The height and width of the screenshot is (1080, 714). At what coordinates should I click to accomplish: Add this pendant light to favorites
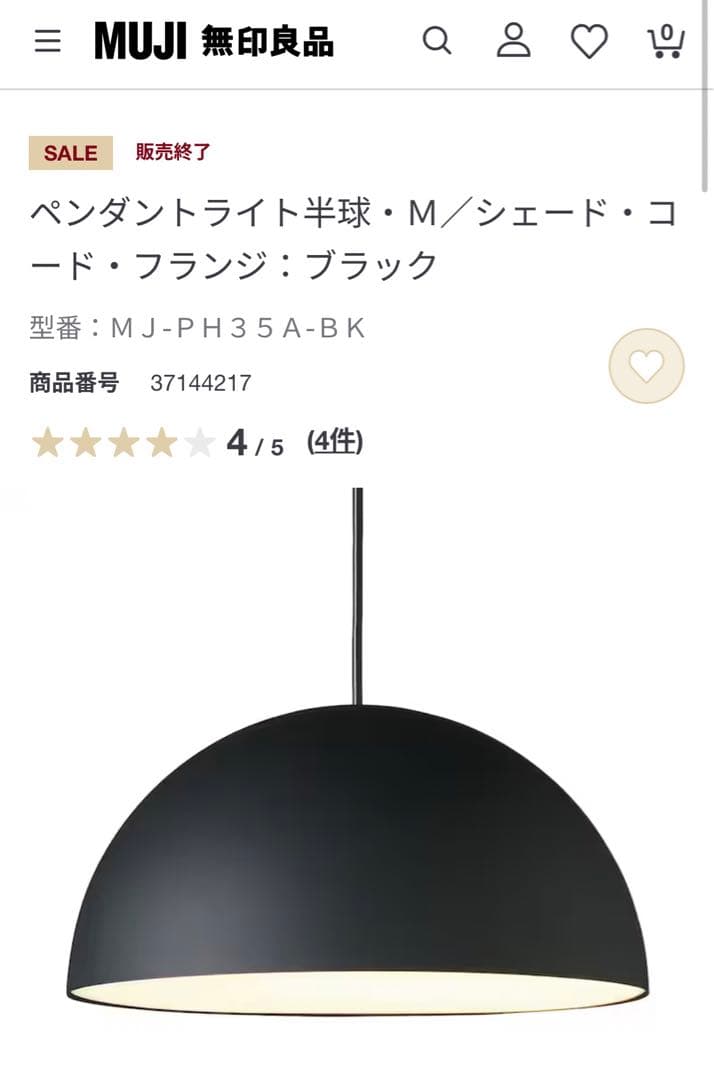click(646, 366)
